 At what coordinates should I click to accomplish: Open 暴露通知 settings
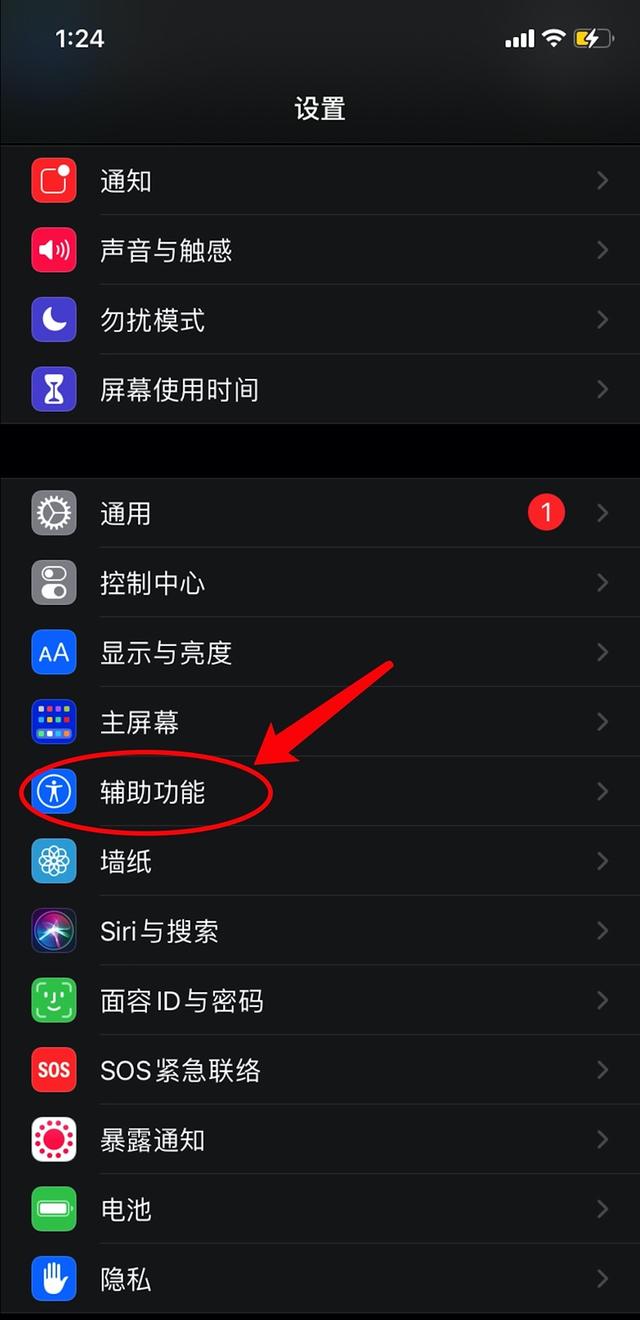[x=320, y=1140]
